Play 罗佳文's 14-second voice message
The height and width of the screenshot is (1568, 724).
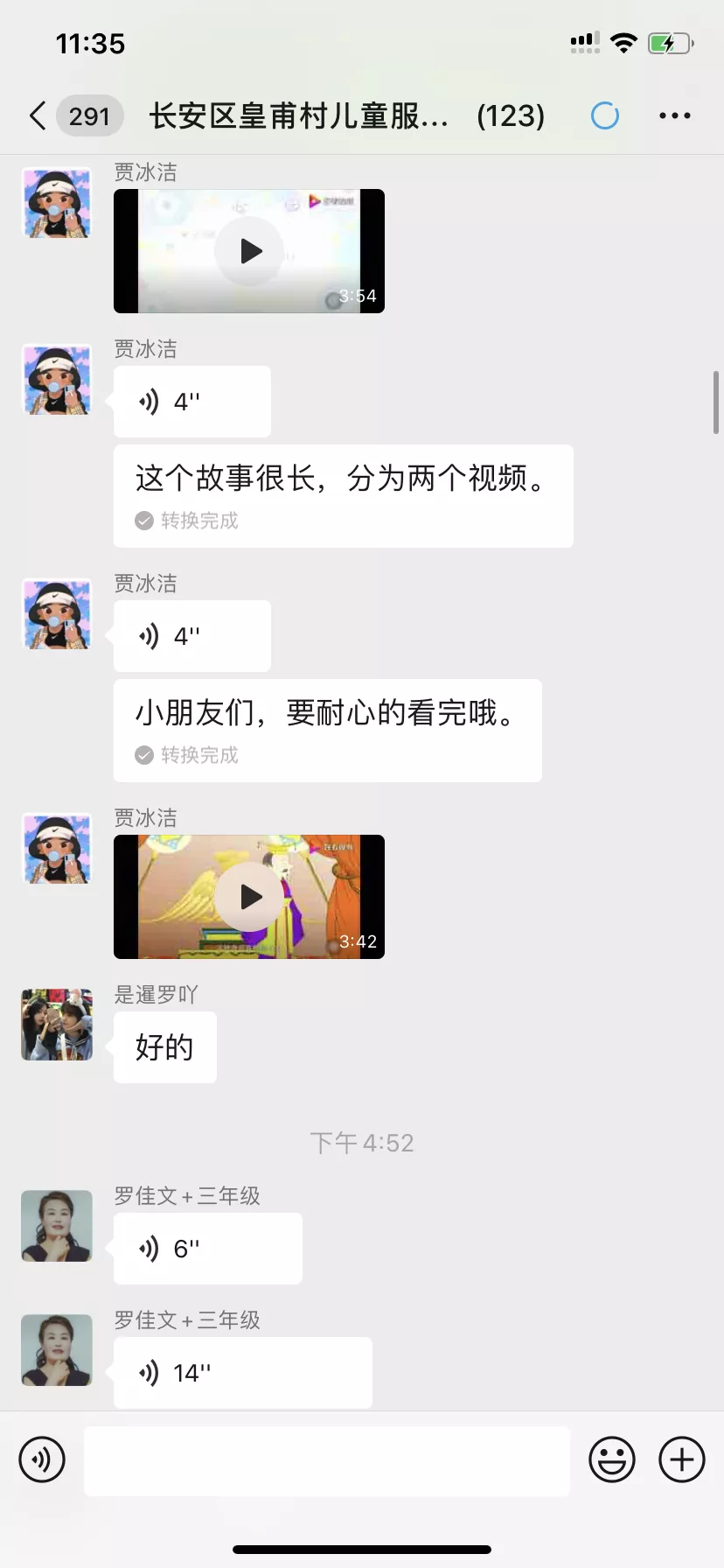pos(242,1373)
